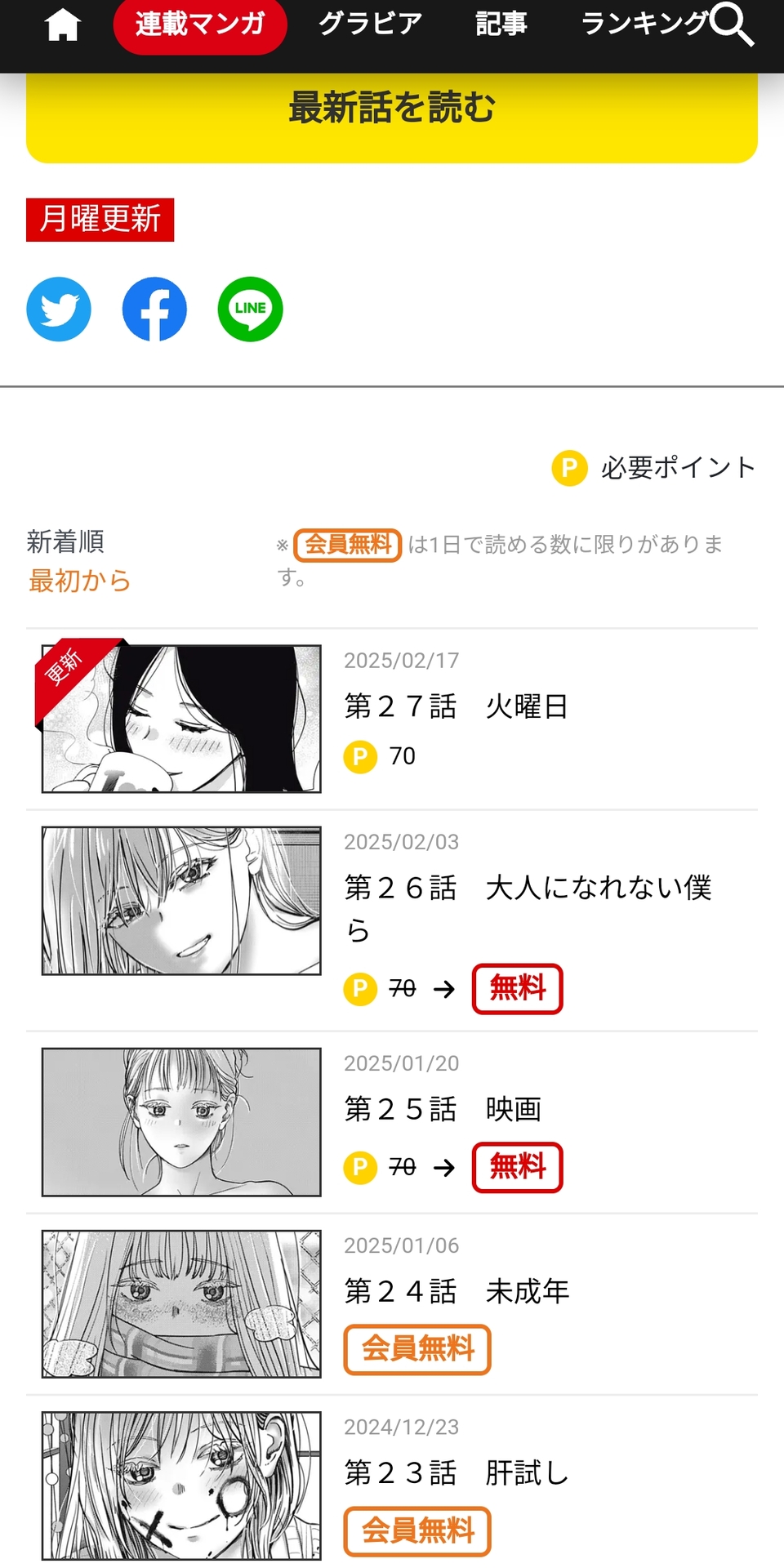
Task: Read episode 第25話 映画
Action: click(443, 1109)
